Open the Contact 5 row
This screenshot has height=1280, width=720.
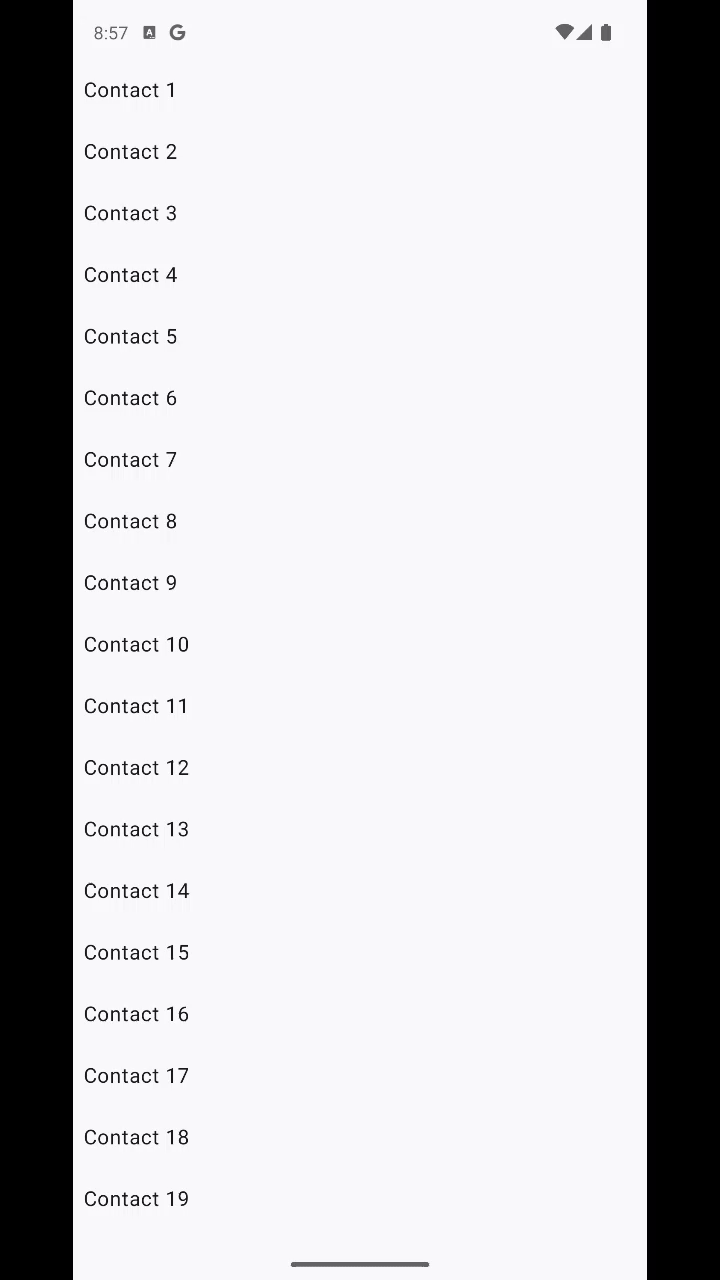point(130,337)
